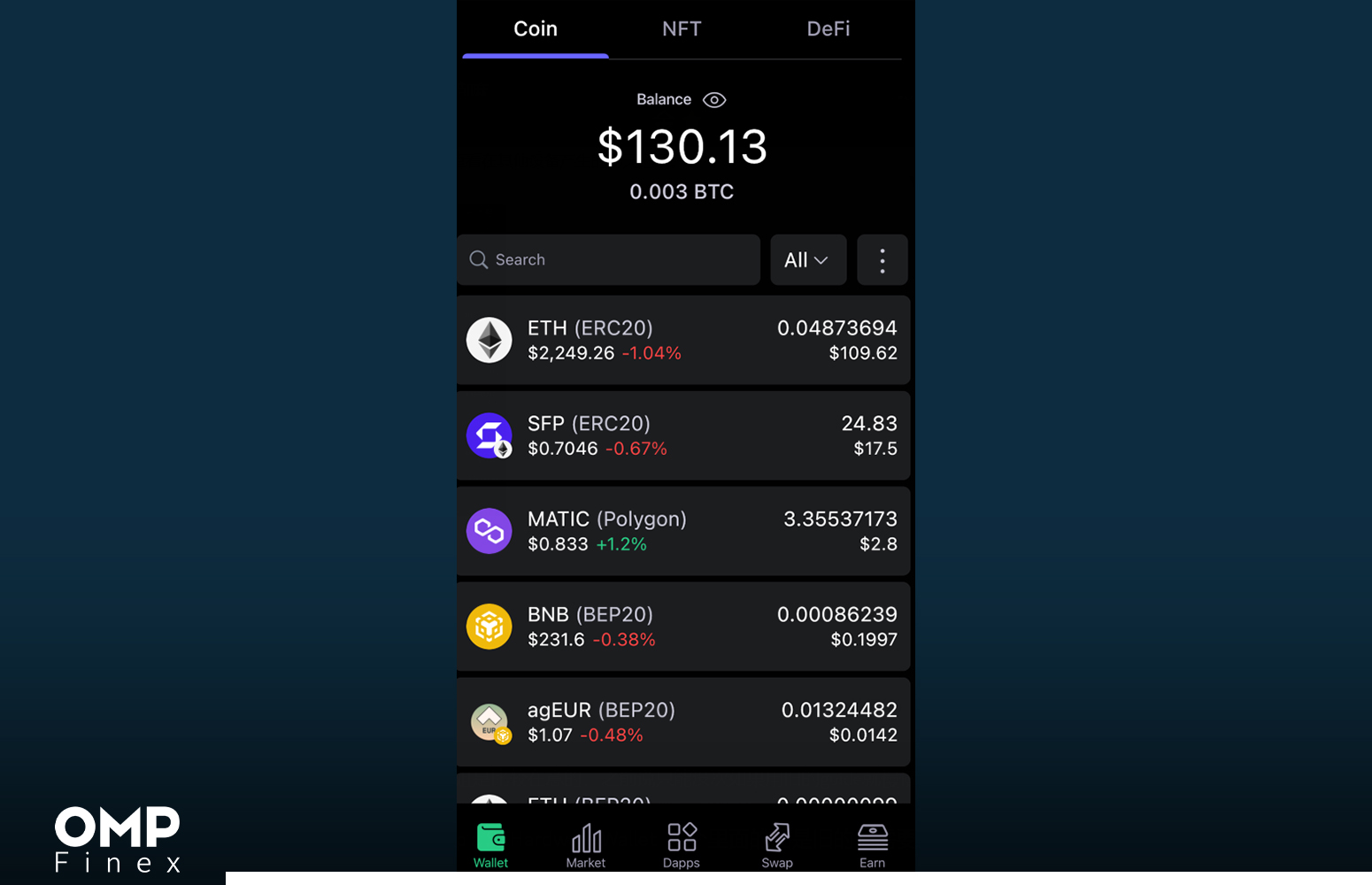This screenshot has width=1372, height=885.
Task: Select the Coin tab
Action: pyautogui.click(x=536, y=29)
